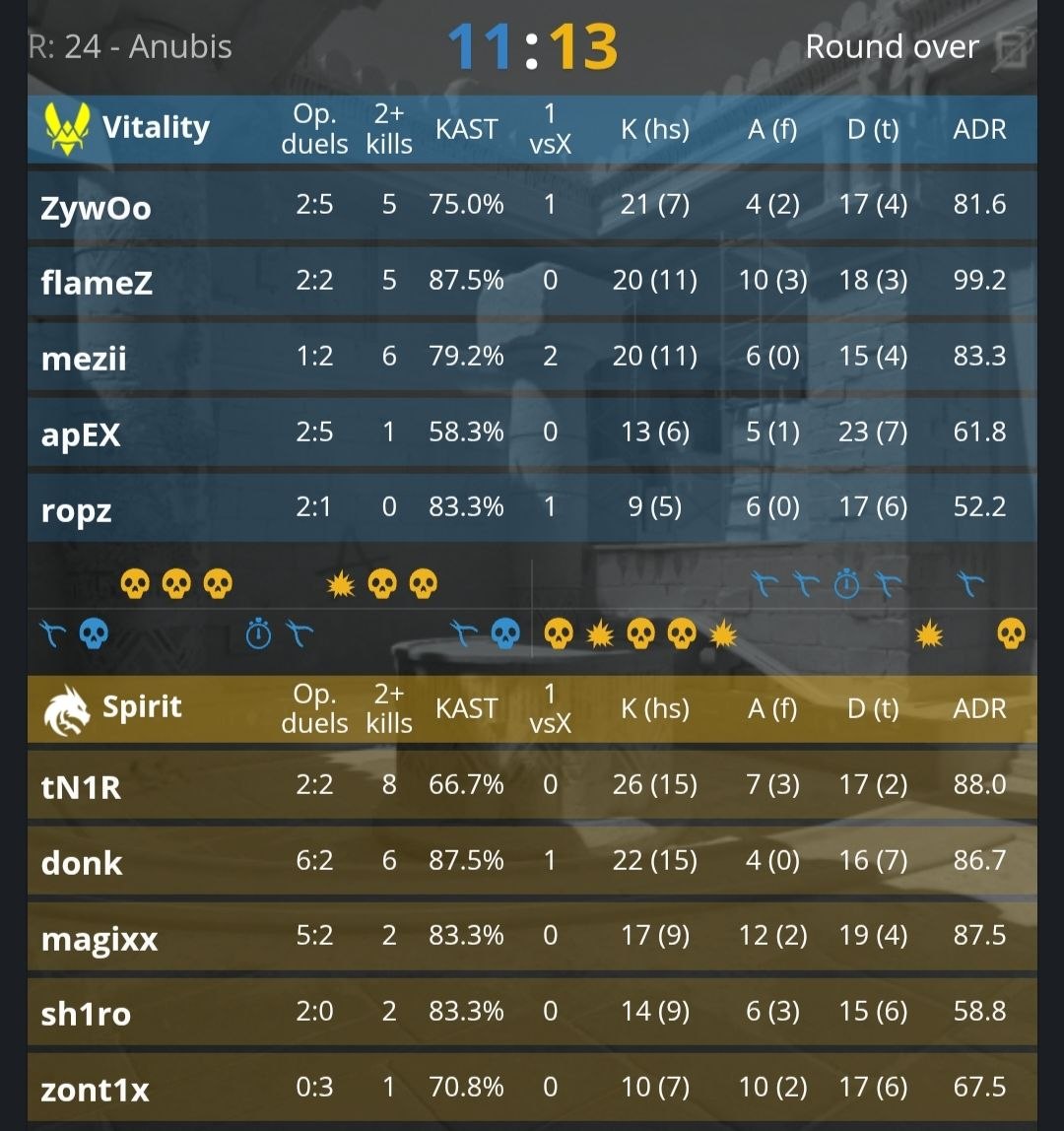1064x1131 pixels.
Task: Open flameZ's player row
Action: tap(532, 281)
